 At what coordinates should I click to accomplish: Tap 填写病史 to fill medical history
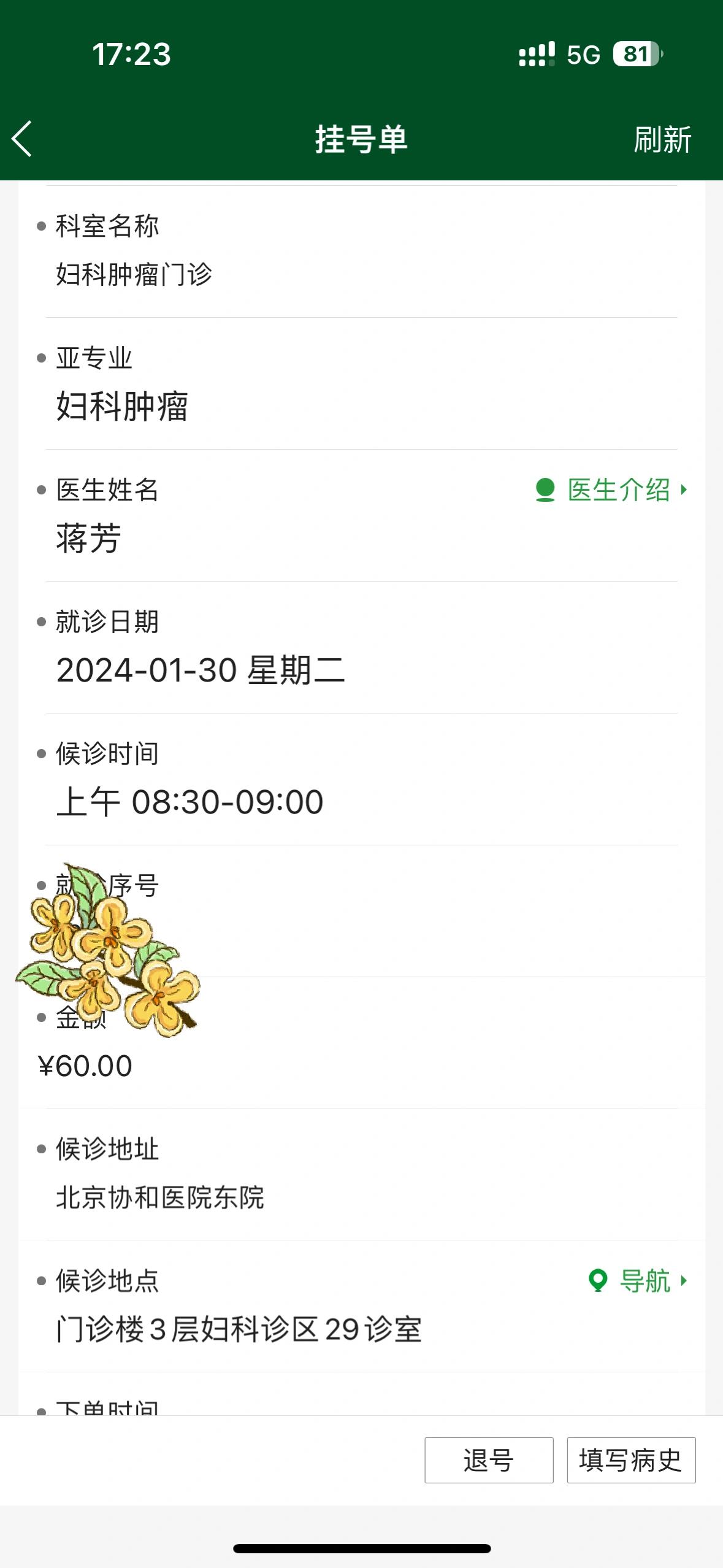tap(630, 1460)
